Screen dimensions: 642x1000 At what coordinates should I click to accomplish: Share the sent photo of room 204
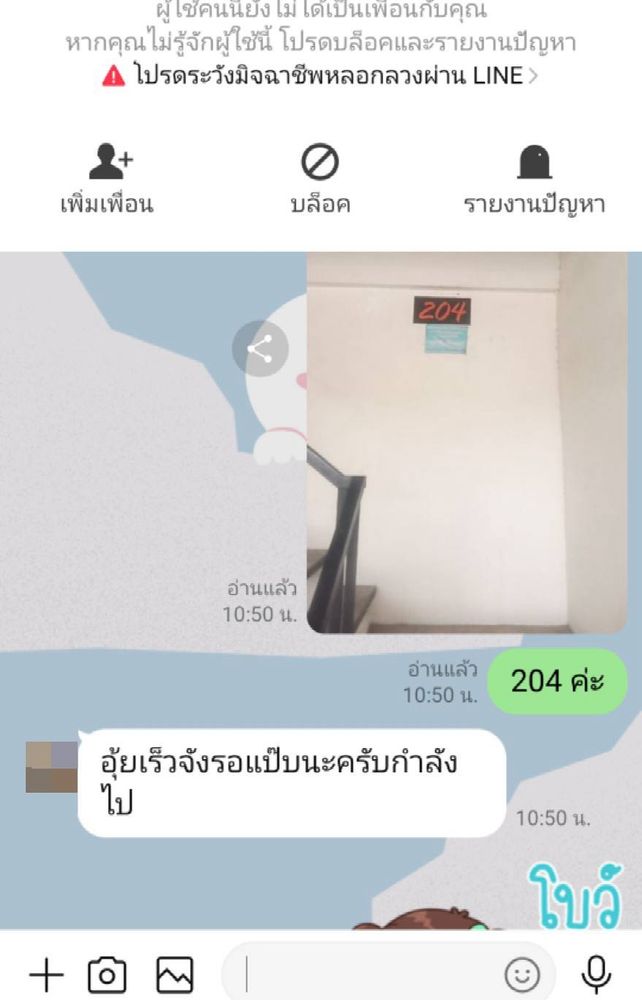(260, 349)
